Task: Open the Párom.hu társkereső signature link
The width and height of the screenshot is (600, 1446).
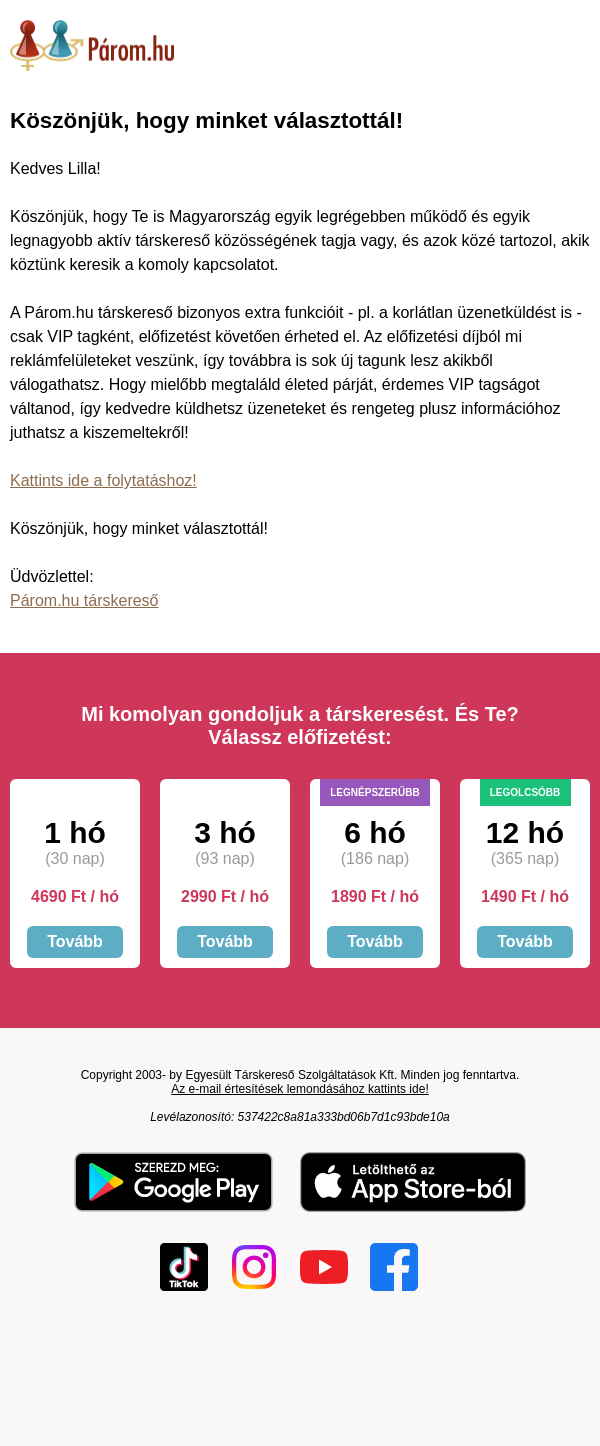Action: pos(84,601)
